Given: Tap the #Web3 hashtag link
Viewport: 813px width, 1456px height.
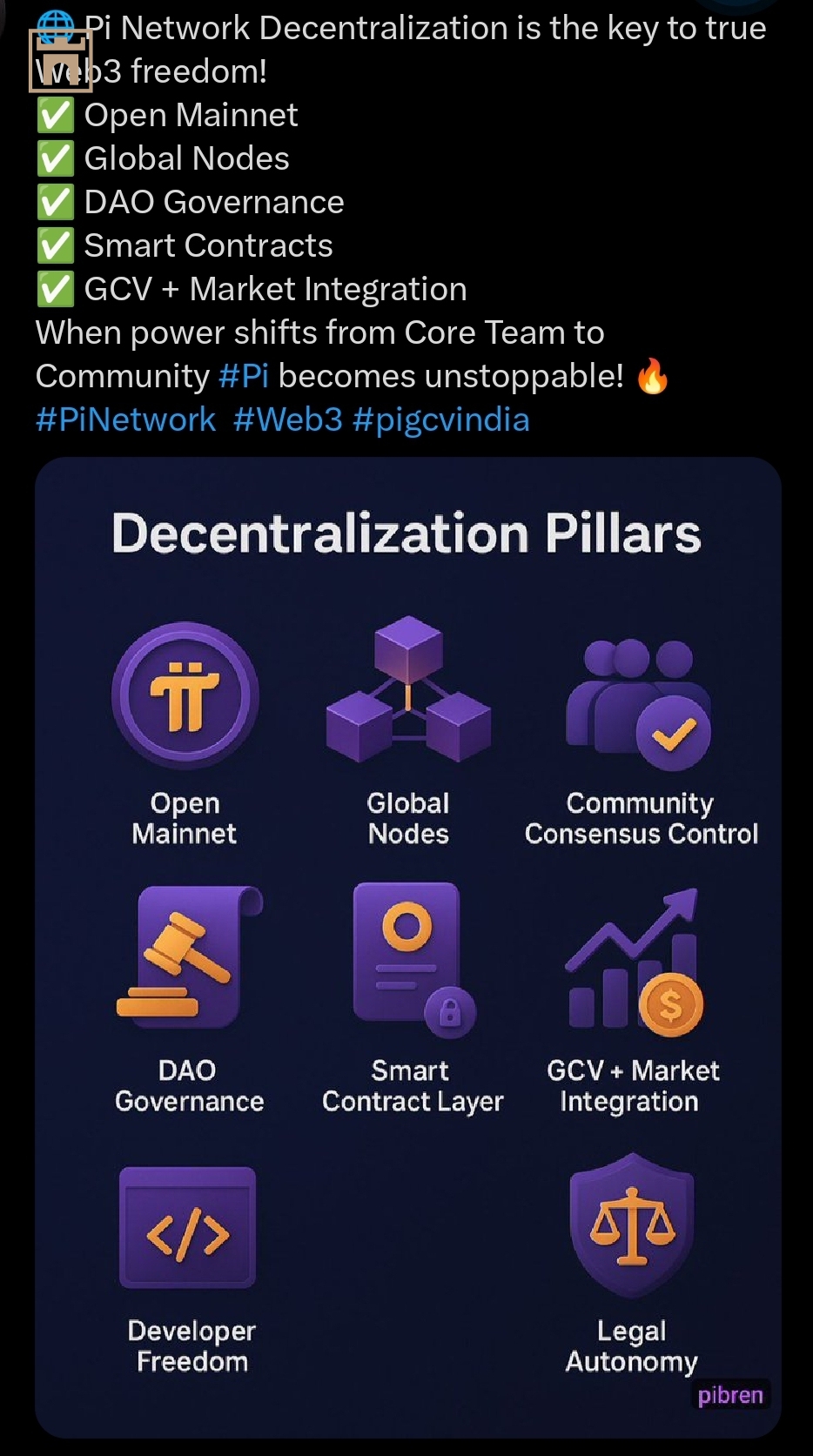Looking at the screenshot, I should click(288, 420).
